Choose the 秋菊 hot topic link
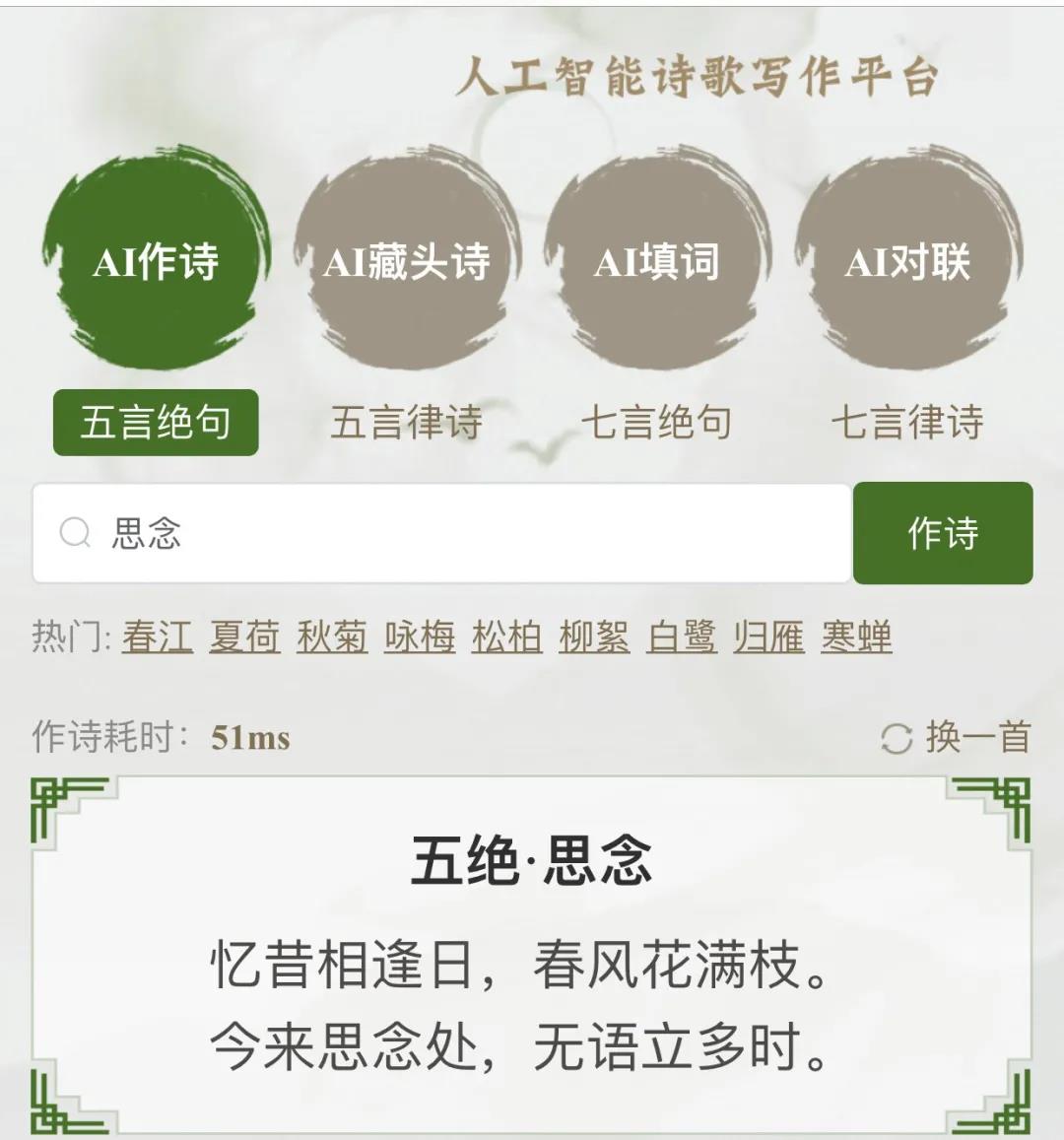This screenshot has width=1064, height=1140. [x=332, y=637]
